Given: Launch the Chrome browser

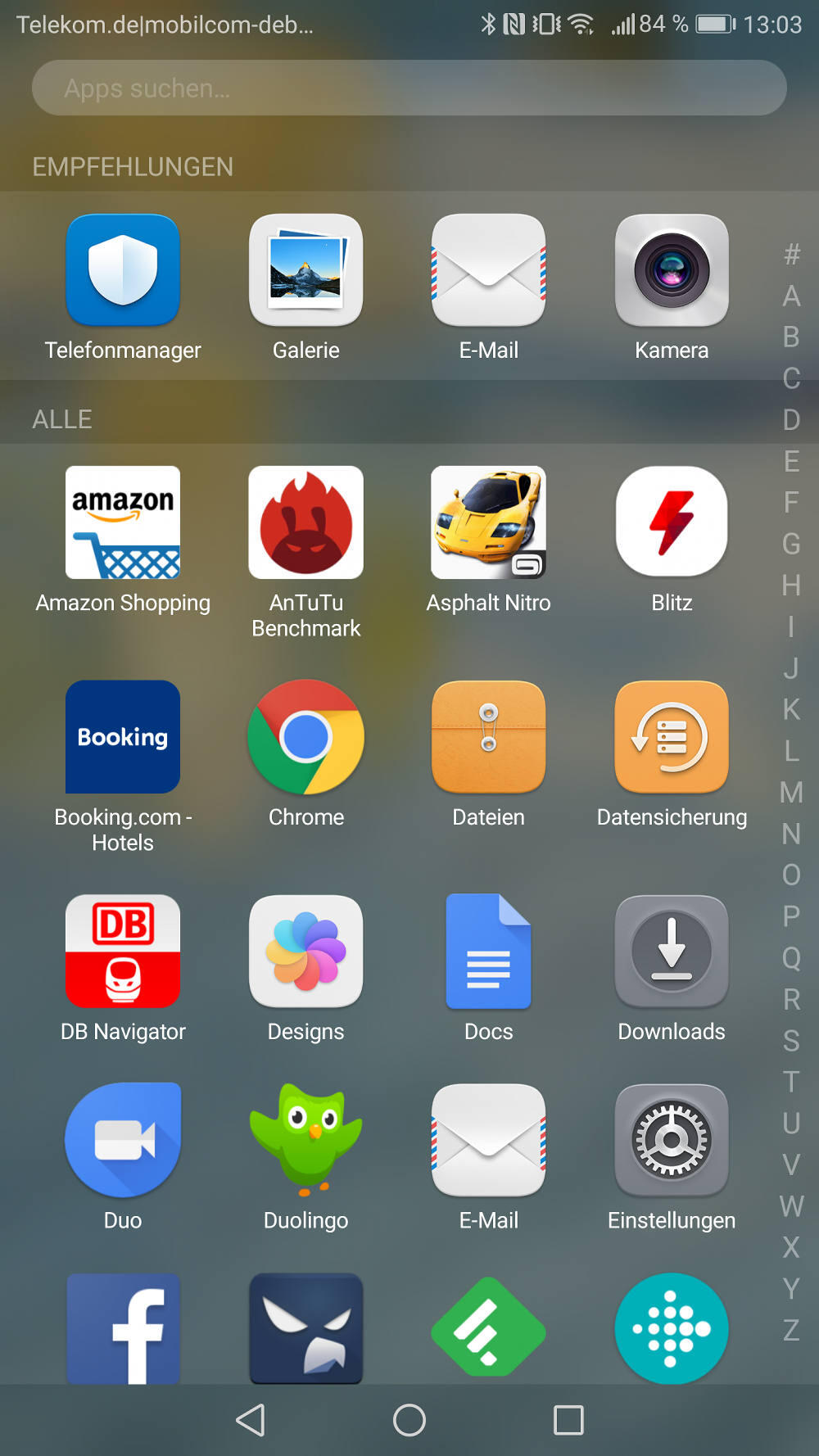Looking at the screenshot, I should (x=305, y=737).
